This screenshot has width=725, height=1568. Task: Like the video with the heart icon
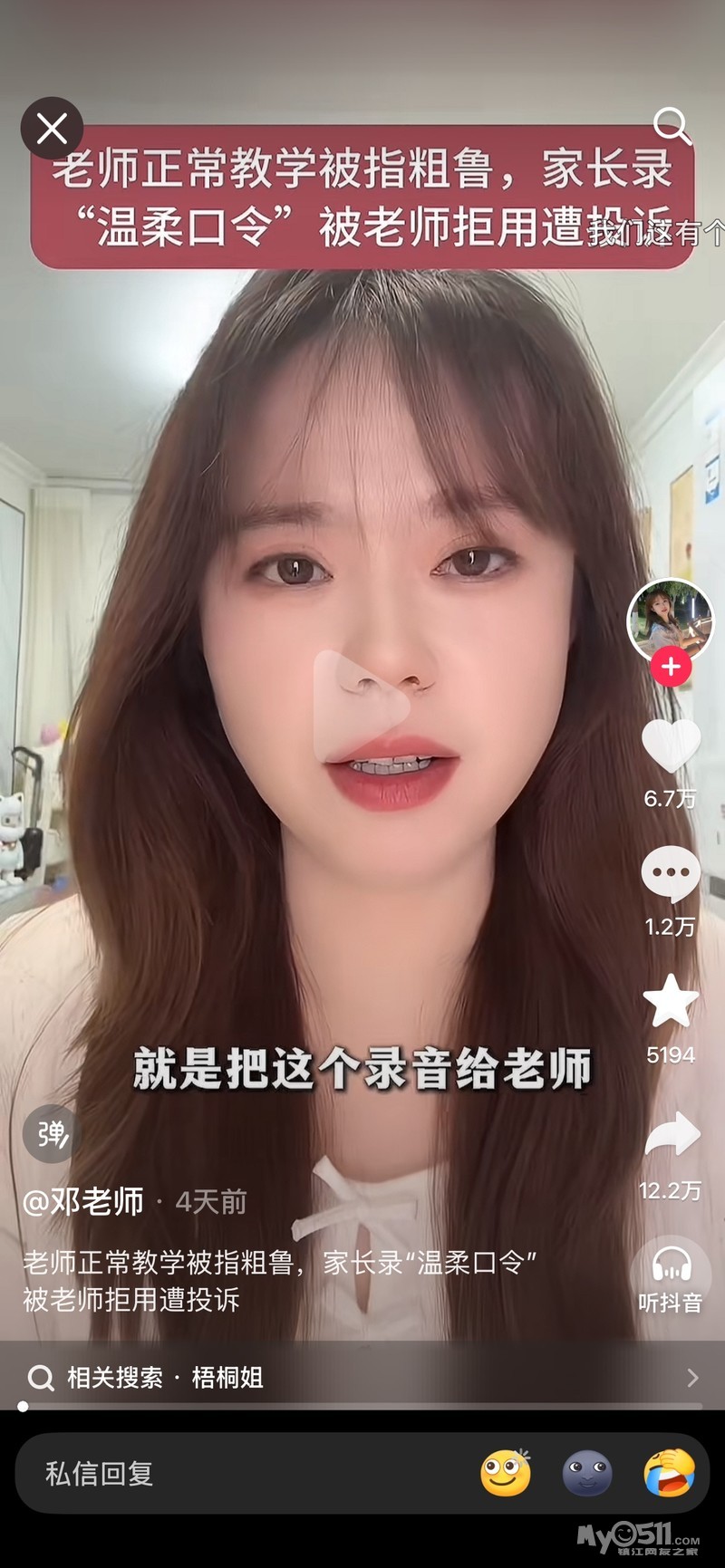(671, 746)
